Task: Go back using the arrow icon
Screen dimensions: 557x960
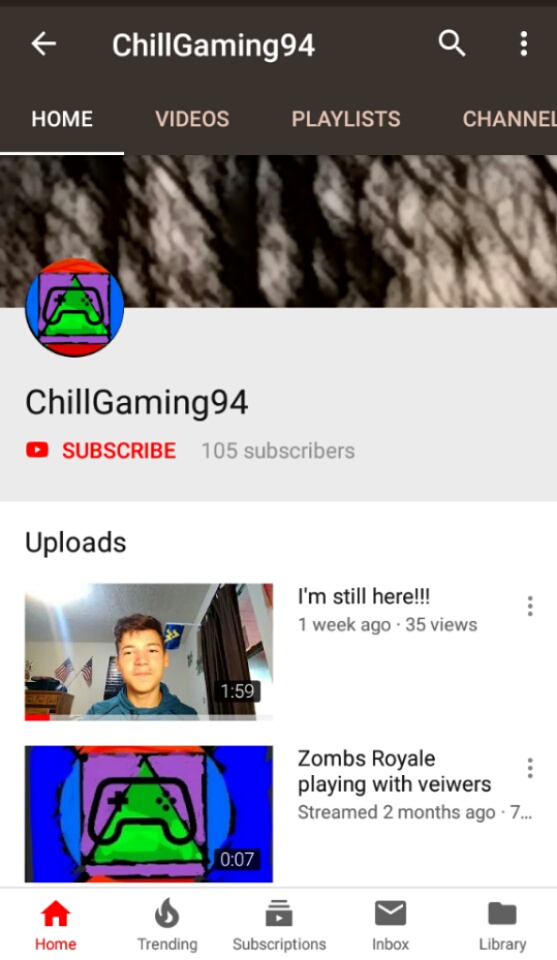Action: pos(43,44)
